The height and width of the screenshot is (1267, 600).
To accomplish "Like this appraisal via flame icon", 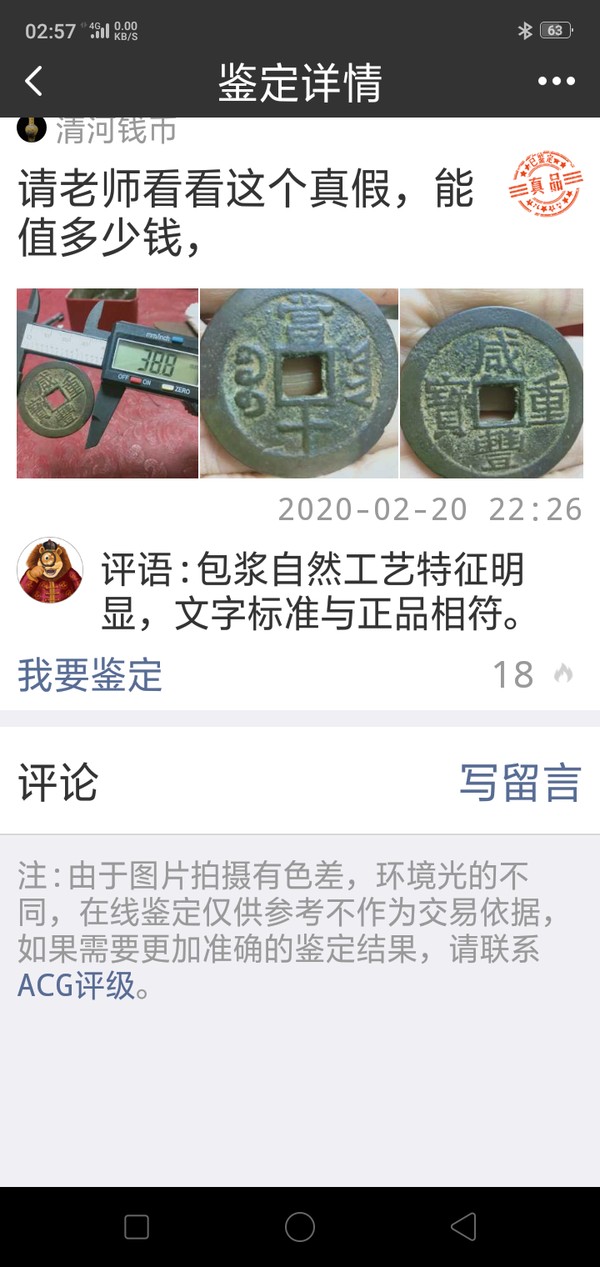I will pos(563,674).
